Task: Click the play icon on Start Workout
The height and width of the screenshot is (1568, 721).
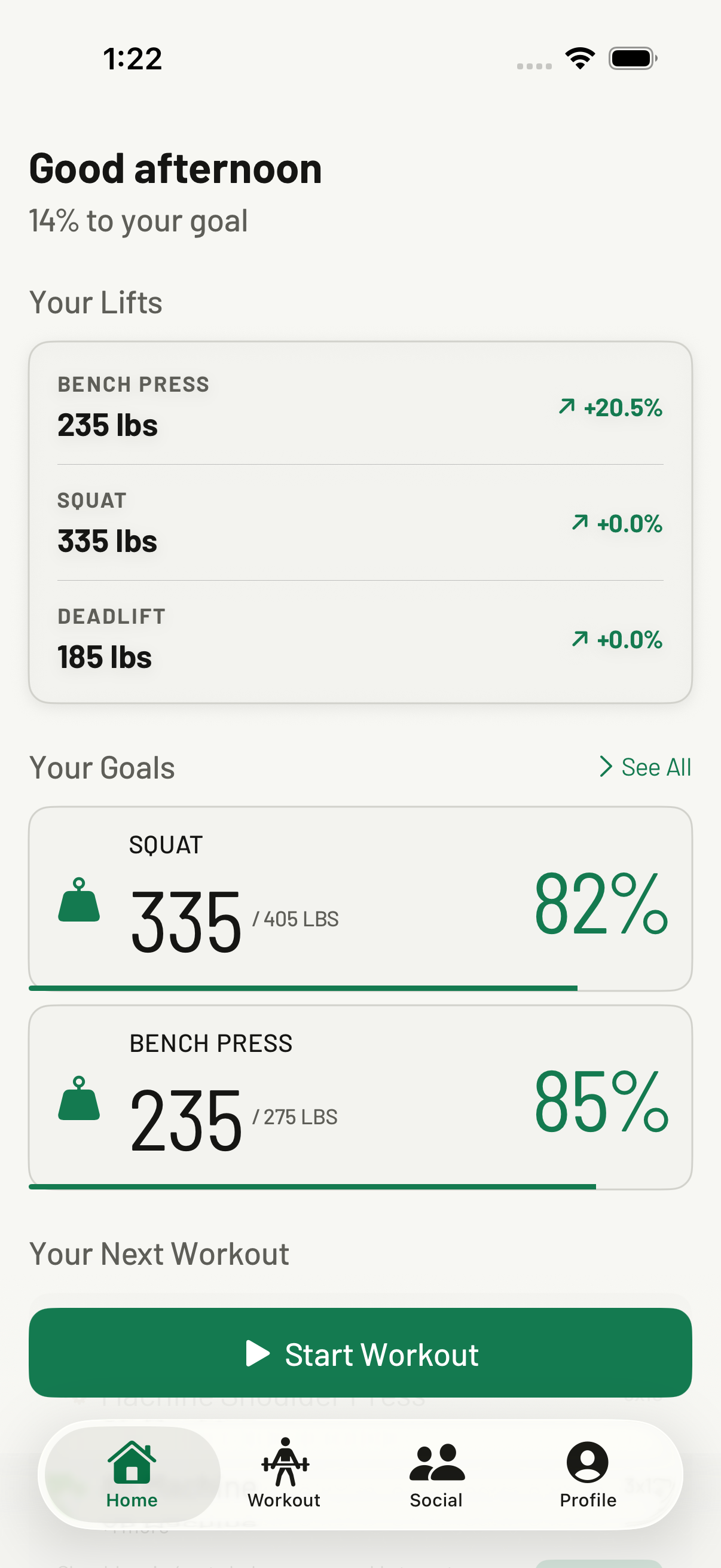Action: tap(258, 1353)
